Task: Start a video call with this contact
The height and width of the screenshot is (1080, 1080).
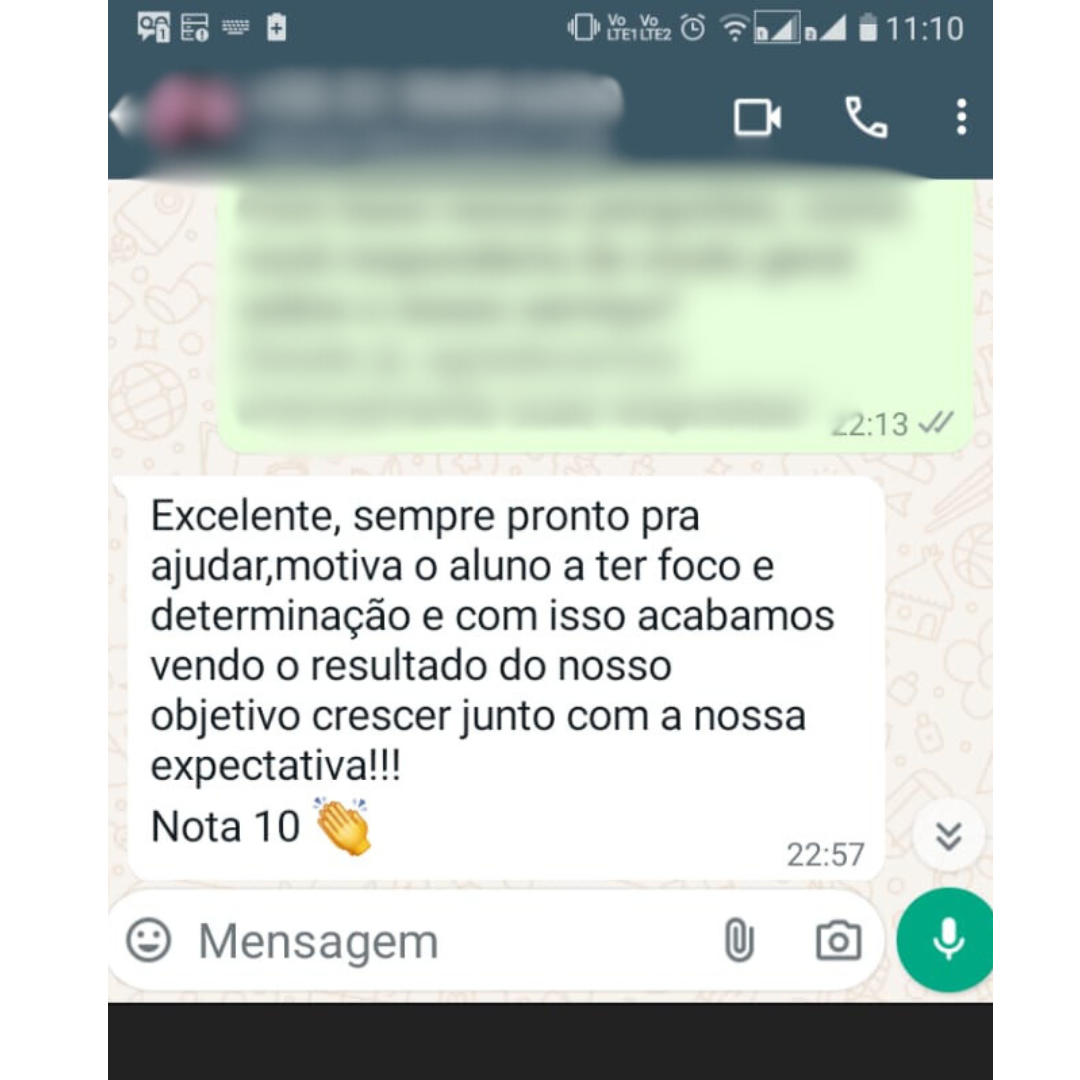Action: pyautogui.click(x=757, y=118)
